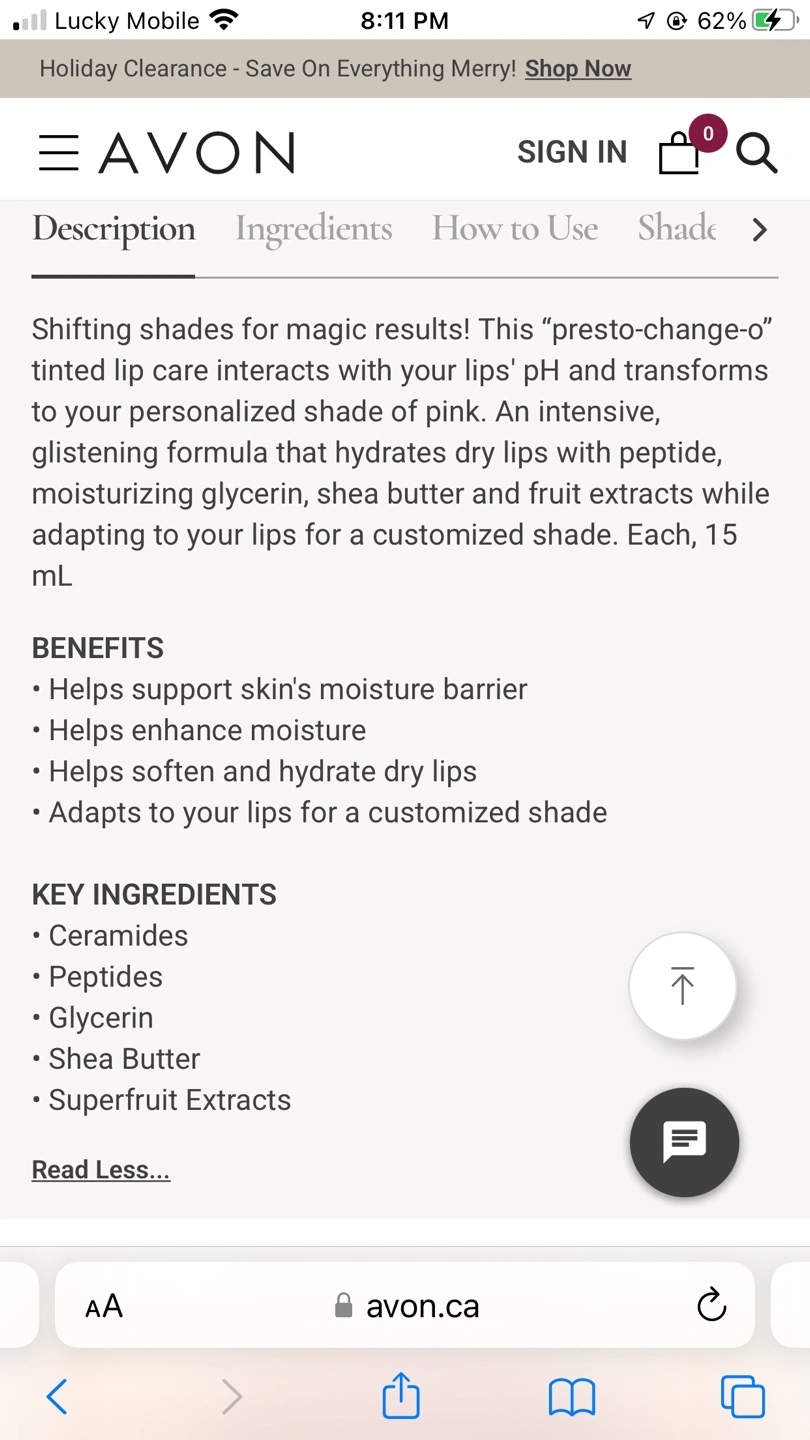Go back in Safari
This screenshot has width=810, height=1440.
click(57, 1396)
